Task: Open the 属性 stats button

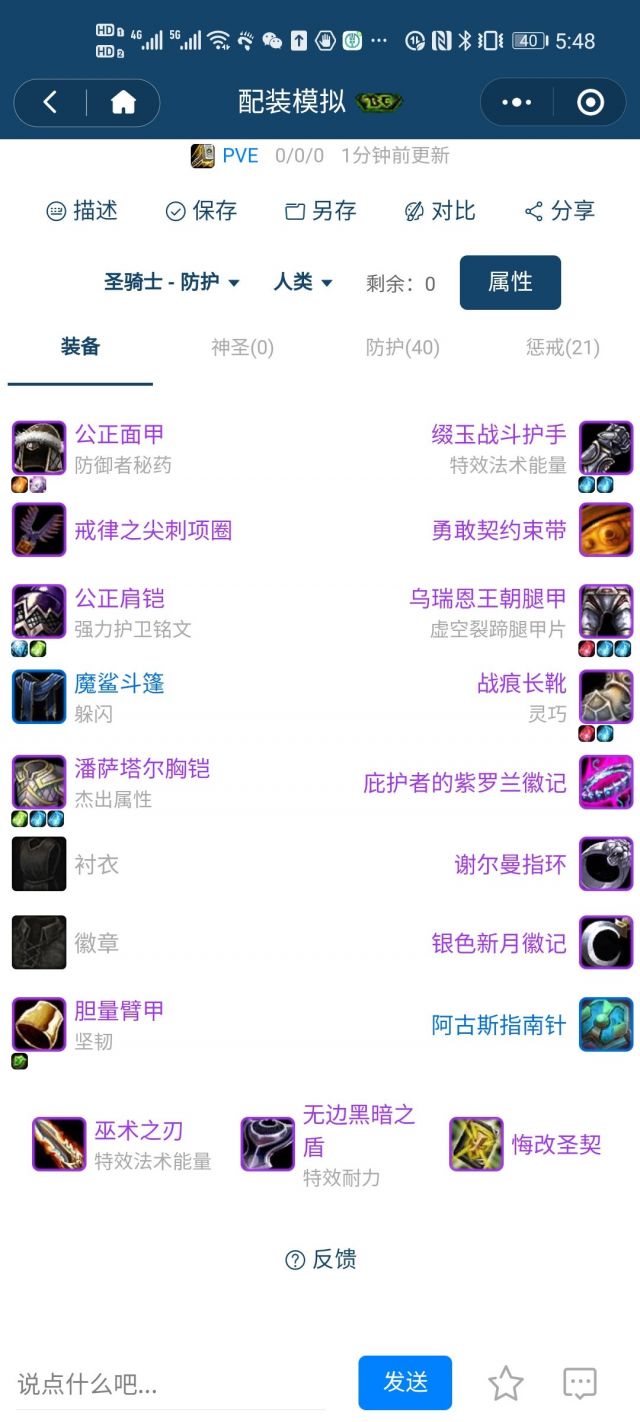Action: click(x=510, y=283)
